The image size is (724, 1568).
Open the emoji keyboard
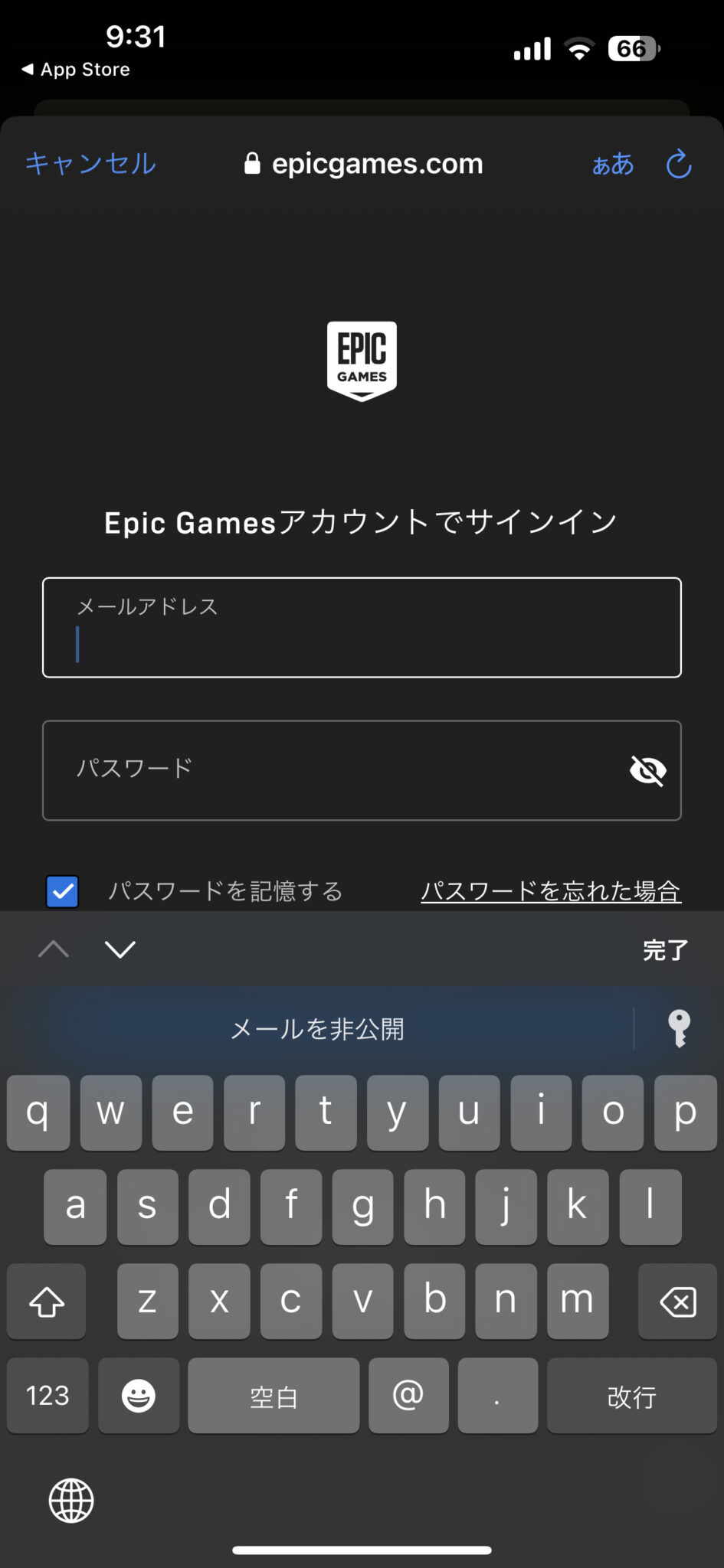[x=139, y=1395]
